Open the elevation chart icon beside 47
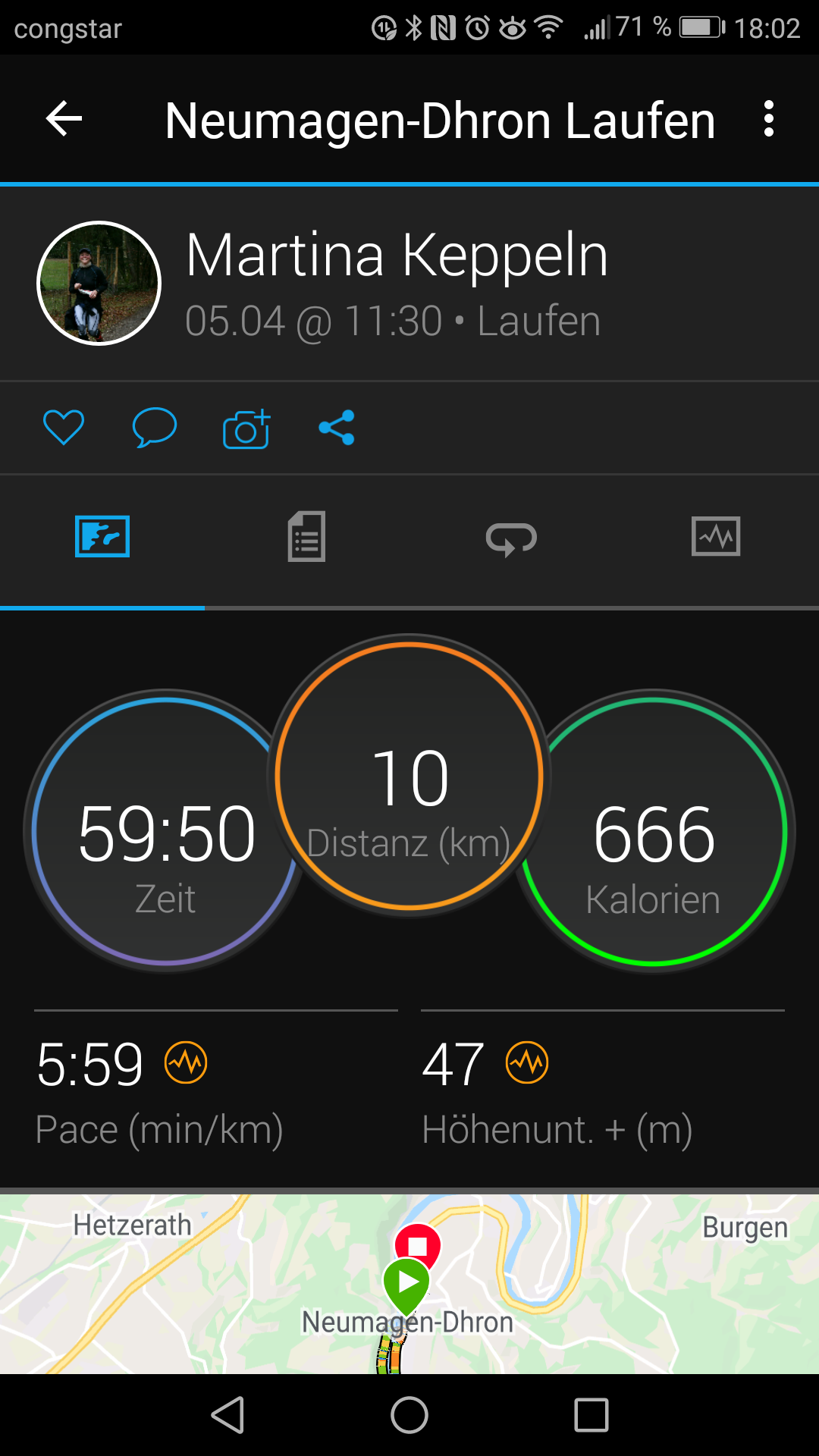This screenshot has width=819, height=1456. pos(527,1062)
